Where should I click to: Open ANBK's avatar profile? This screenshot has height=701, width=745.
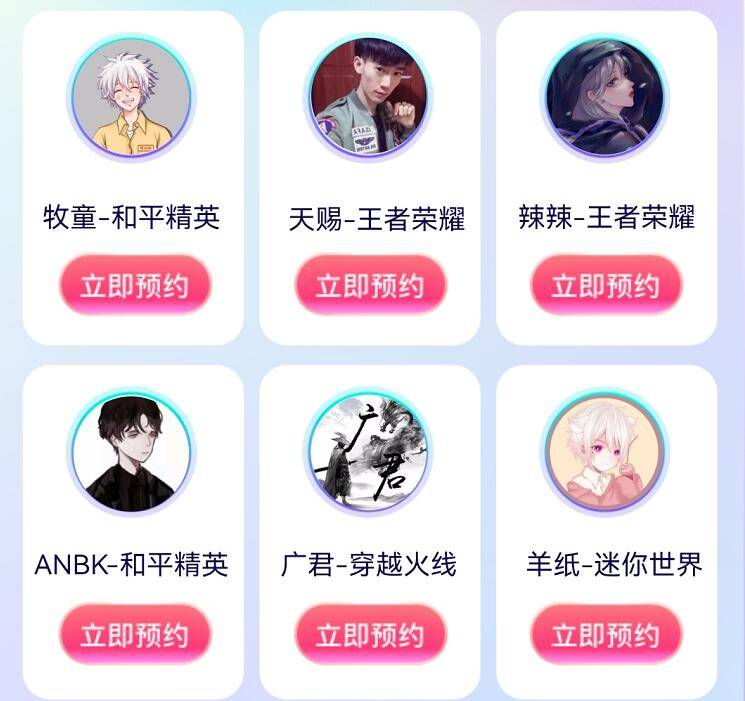point(132,452)
